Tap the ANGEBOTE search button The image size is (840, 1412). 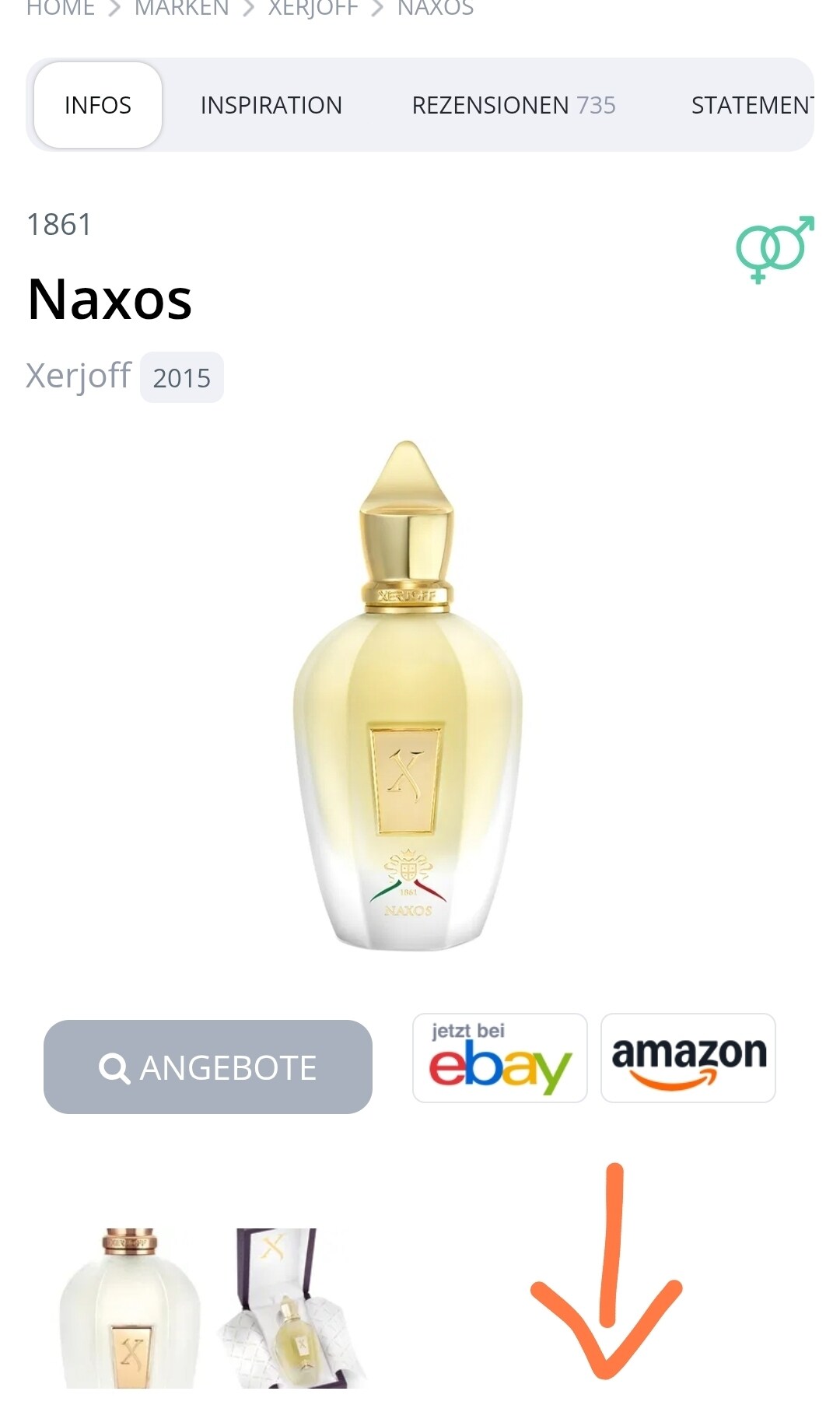(x=208, y=1067)
